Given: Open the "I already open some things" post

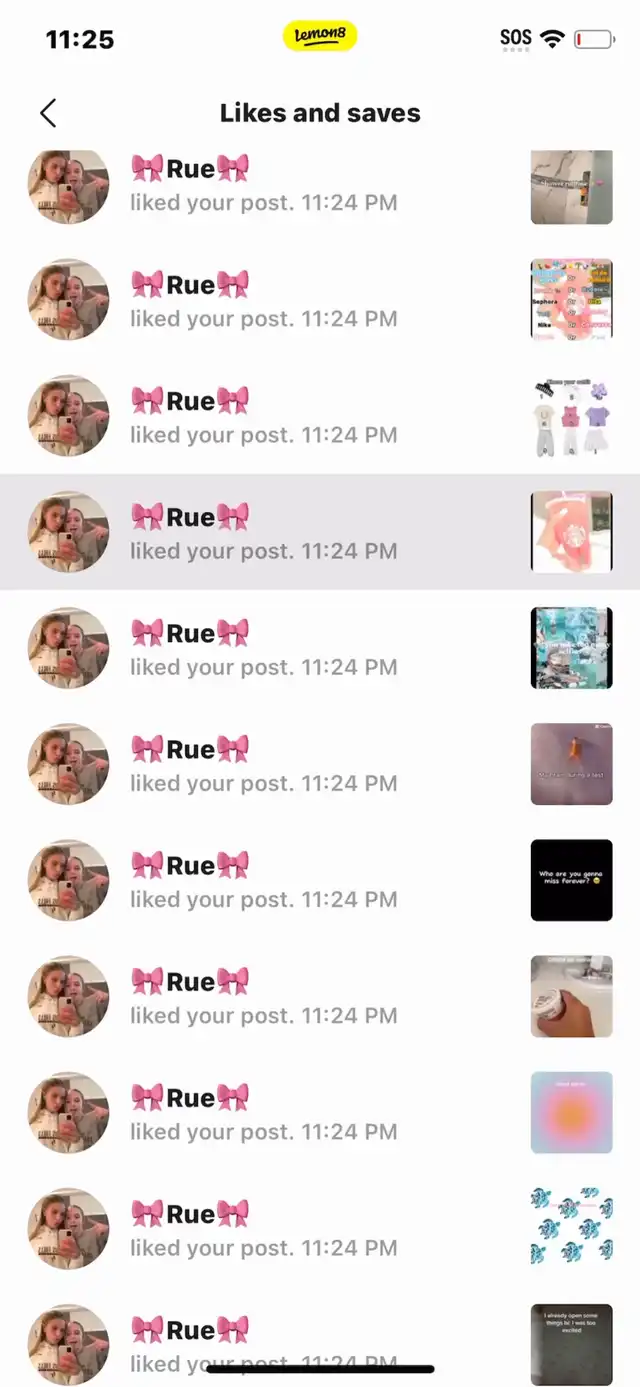Looking at the screenshot, I should tap(571, 1340).
